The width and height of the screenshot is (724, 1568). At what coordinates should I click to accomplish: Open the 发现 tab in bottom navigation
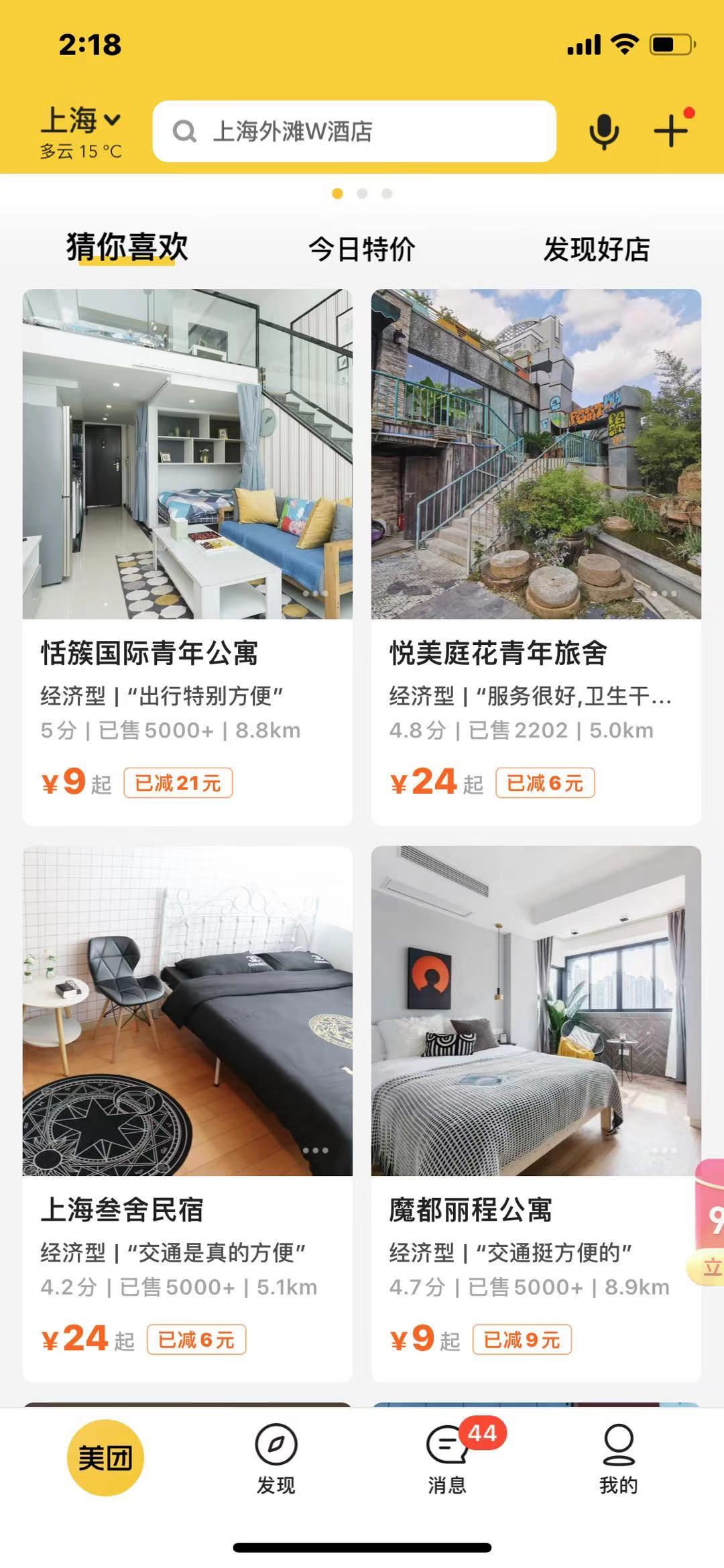(x=276, y=1459)
